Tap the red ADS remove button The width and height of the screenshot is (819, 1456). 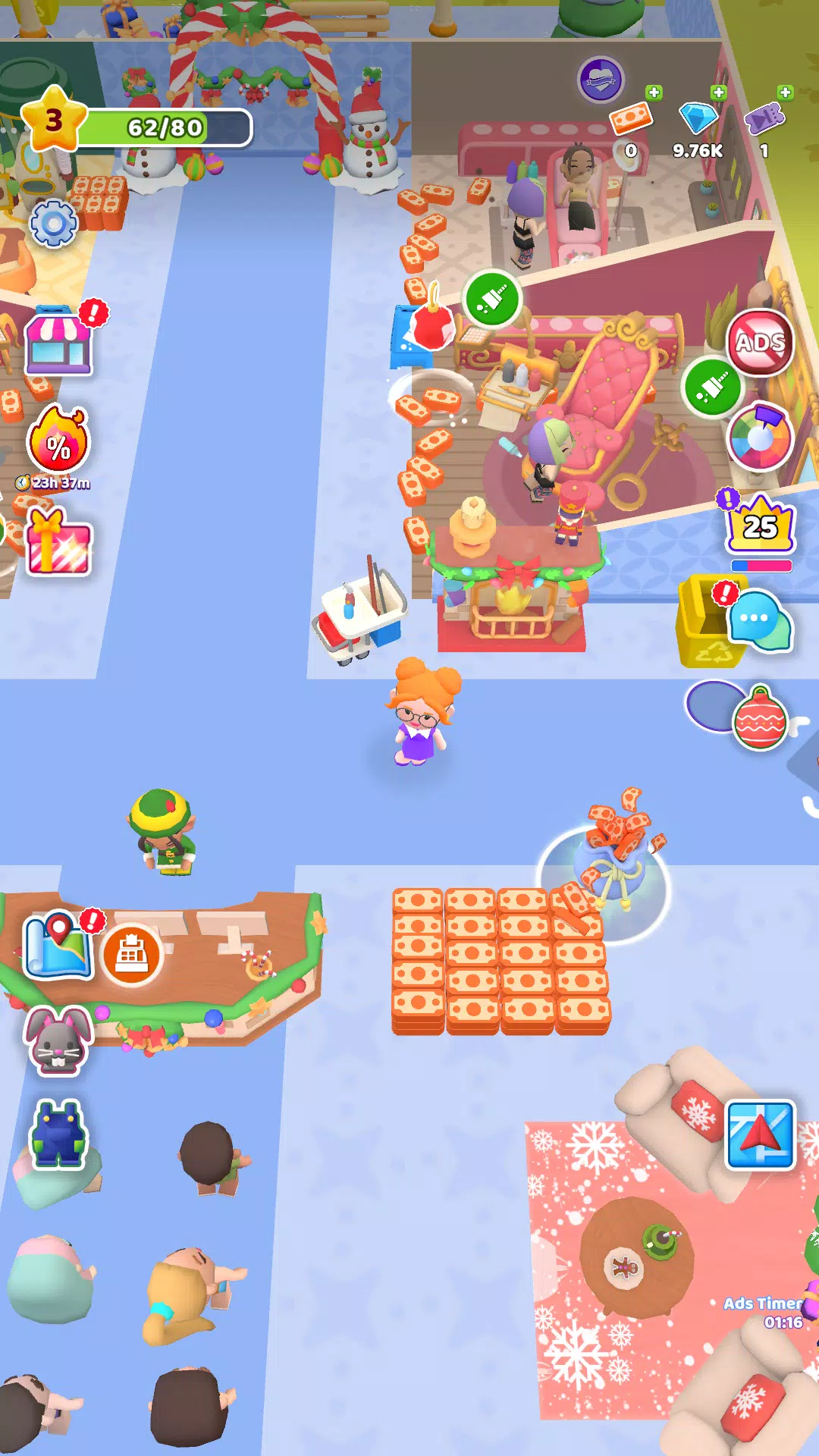760,343
